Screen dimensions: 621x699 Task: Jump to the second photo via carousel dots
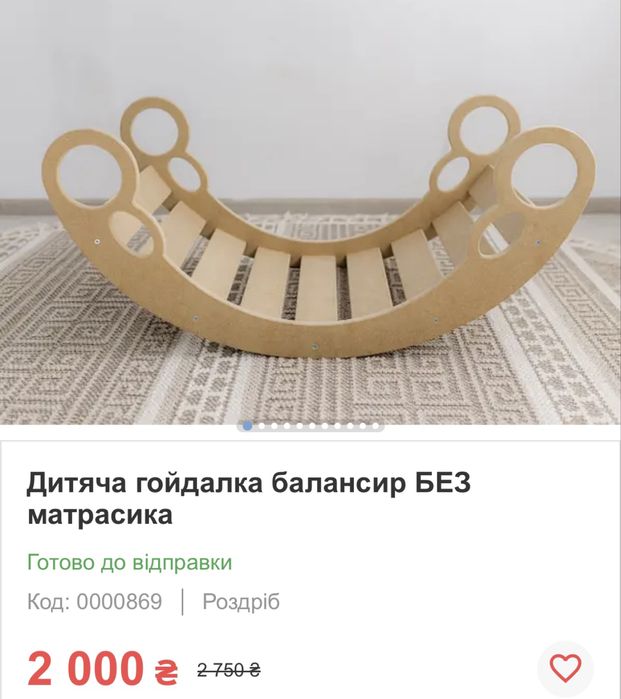(261, 426)
